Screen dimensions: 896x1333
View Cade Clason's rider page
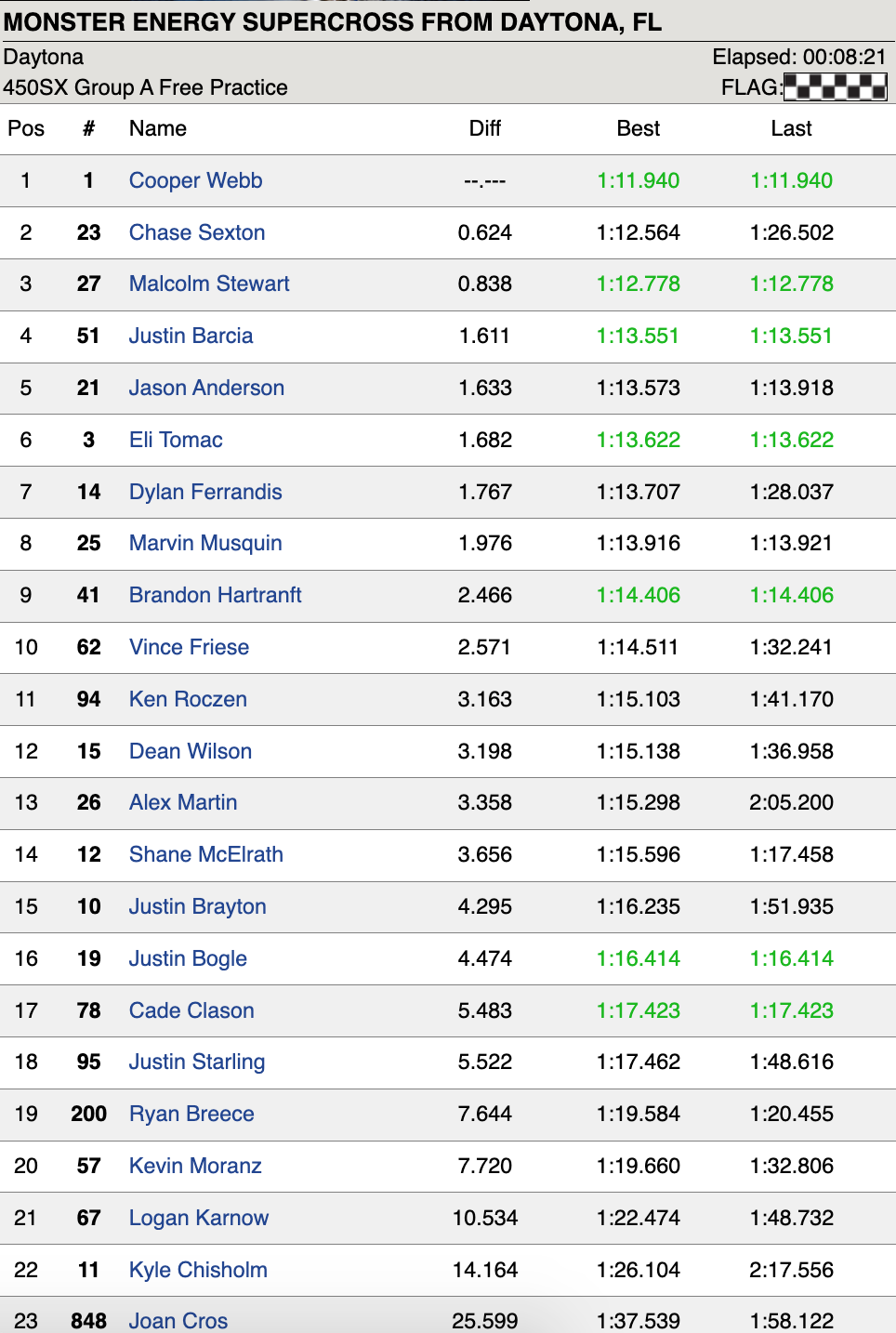pos(191,1010)
